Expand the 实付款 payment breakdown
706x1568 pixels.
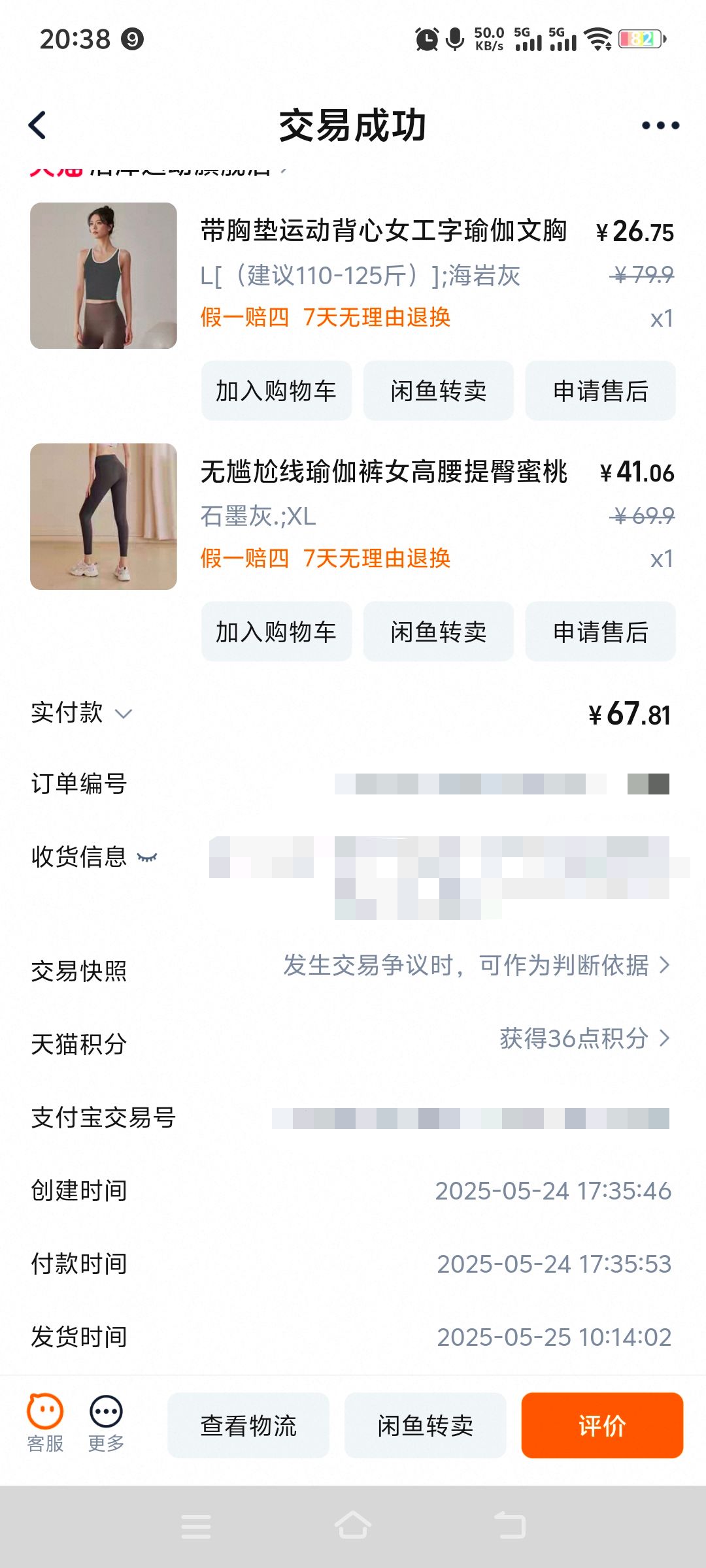[124, 713]
